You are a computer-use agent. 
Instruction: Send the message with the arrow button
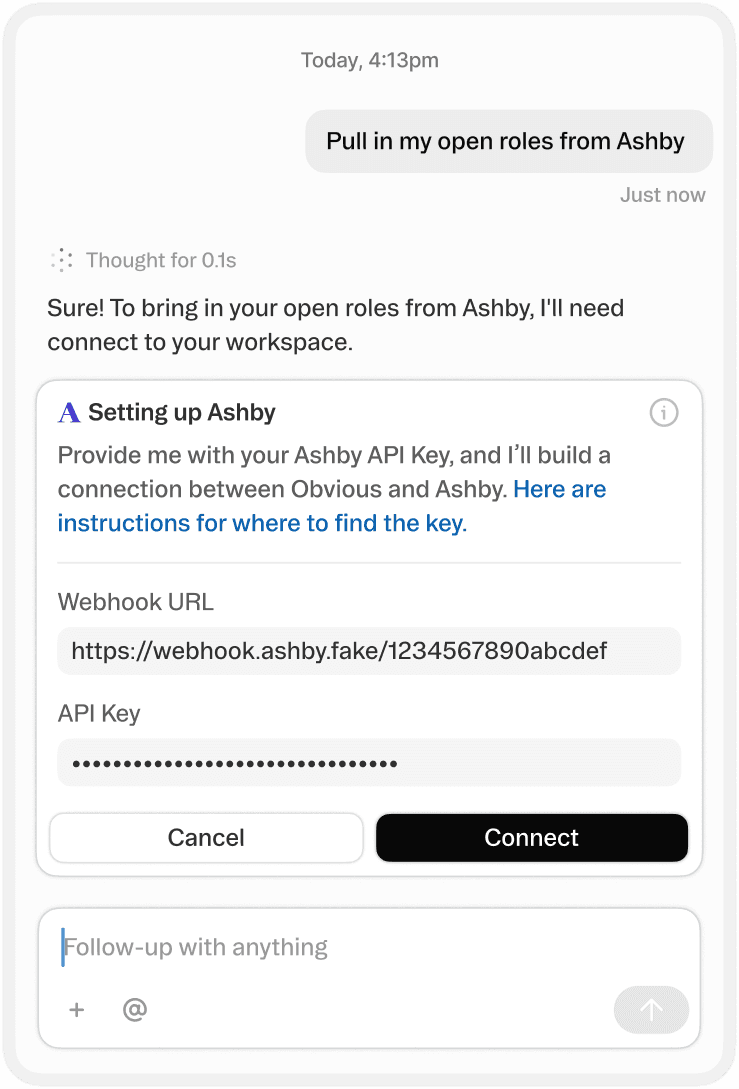tap(651, 1010)
